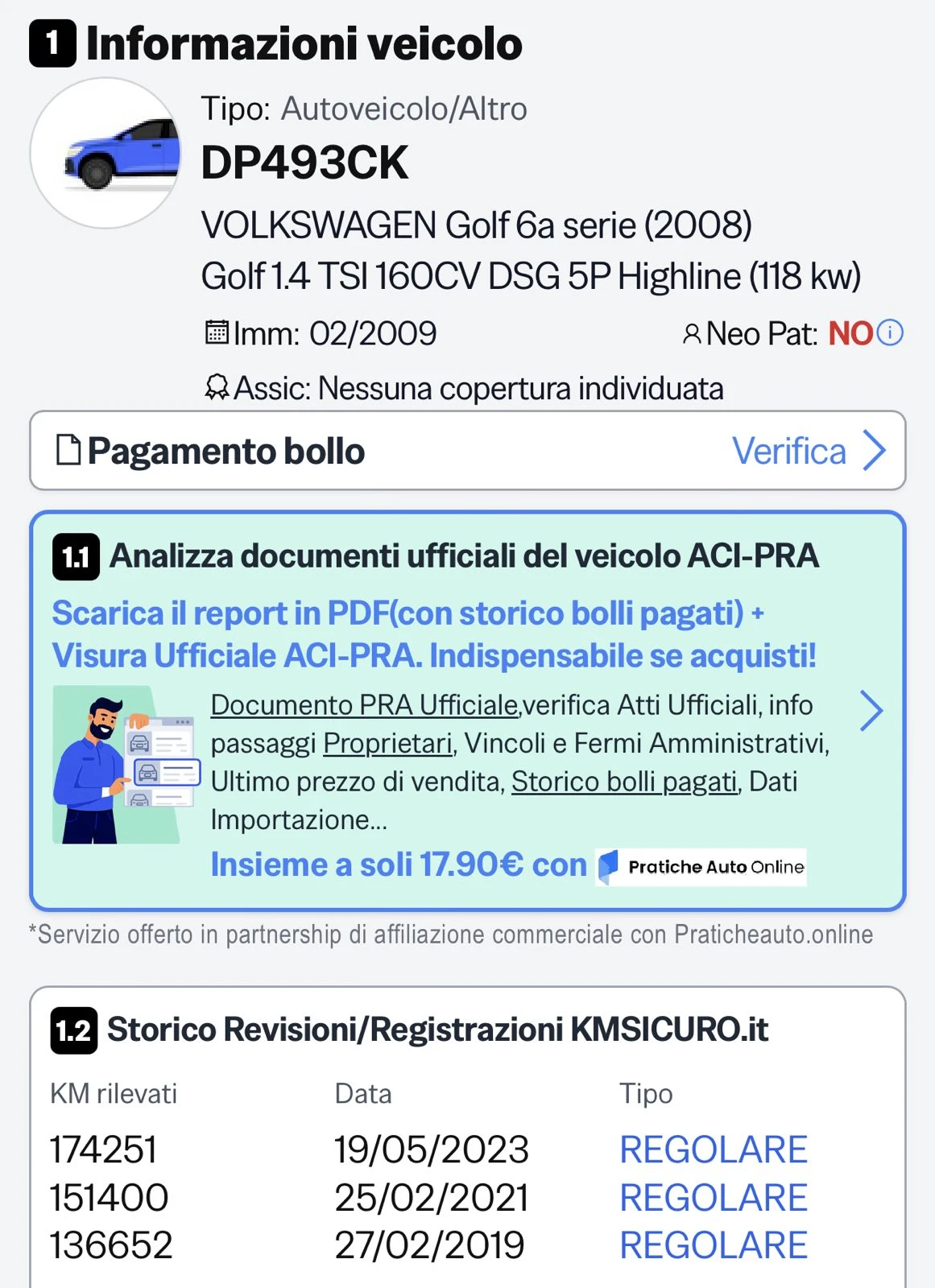Click the person icon next to Neo Pat

coord(693,333)
